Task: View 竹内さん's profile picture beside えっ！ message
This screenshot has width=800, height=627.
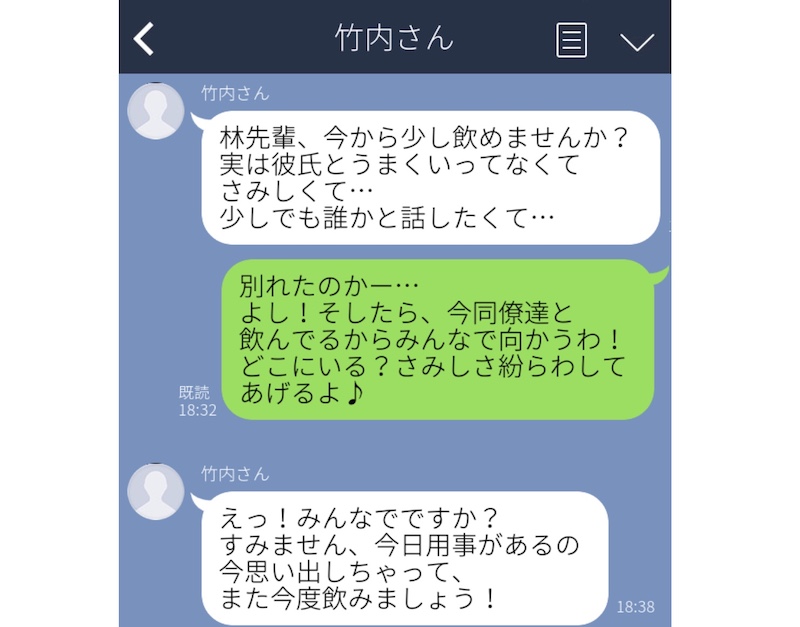Action: (156, 491)
